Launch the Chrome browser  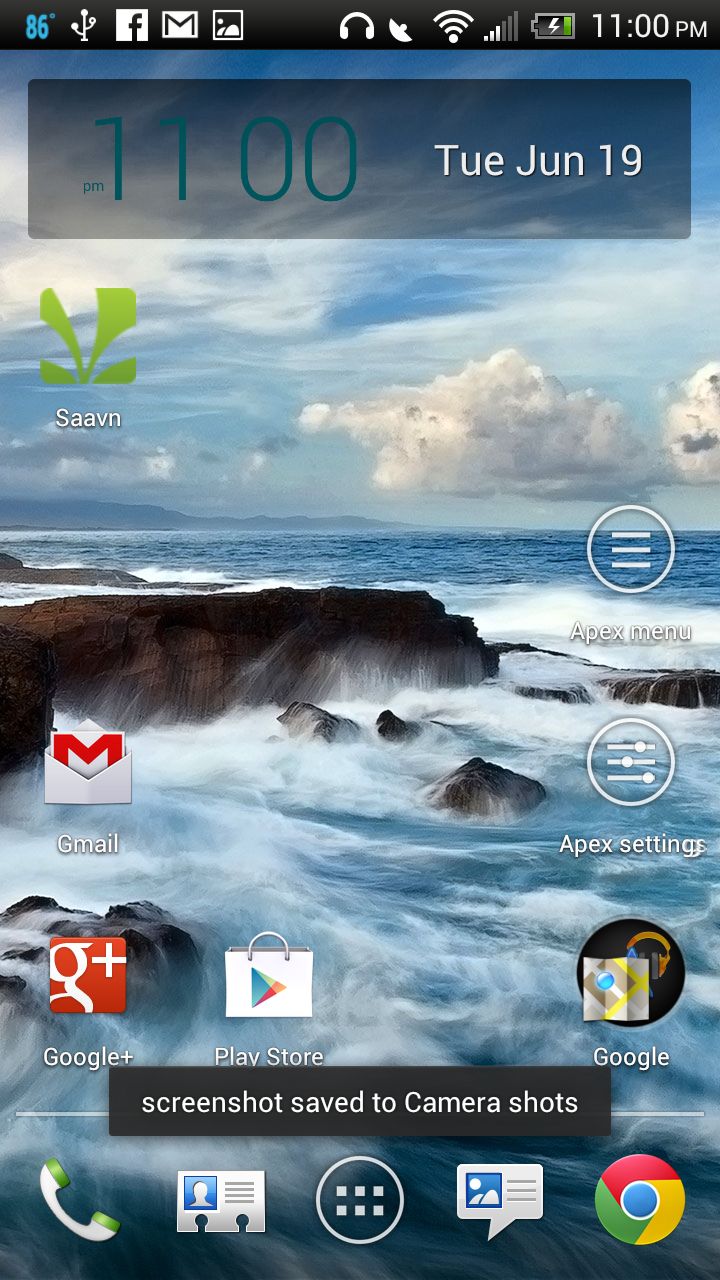pos(640,1200)
